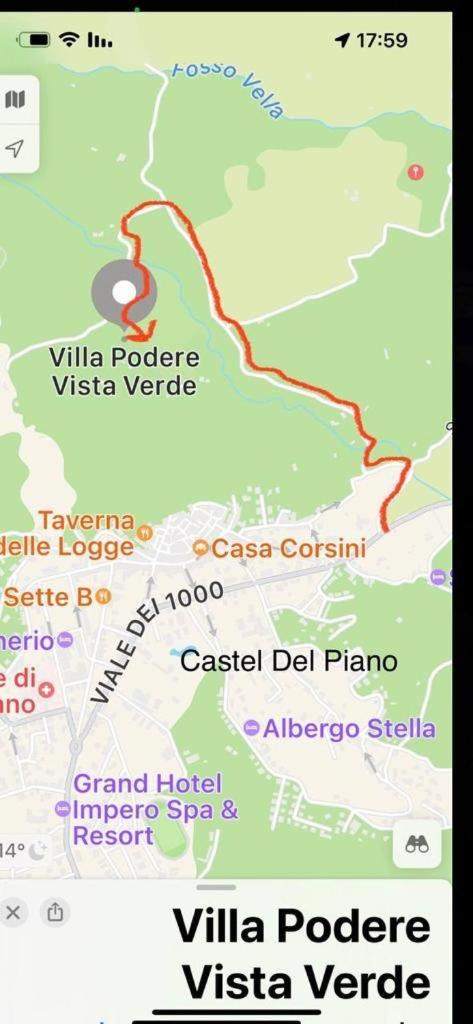
Task: Share Villa Podere Vista Verde location
Action: [55, 912]
